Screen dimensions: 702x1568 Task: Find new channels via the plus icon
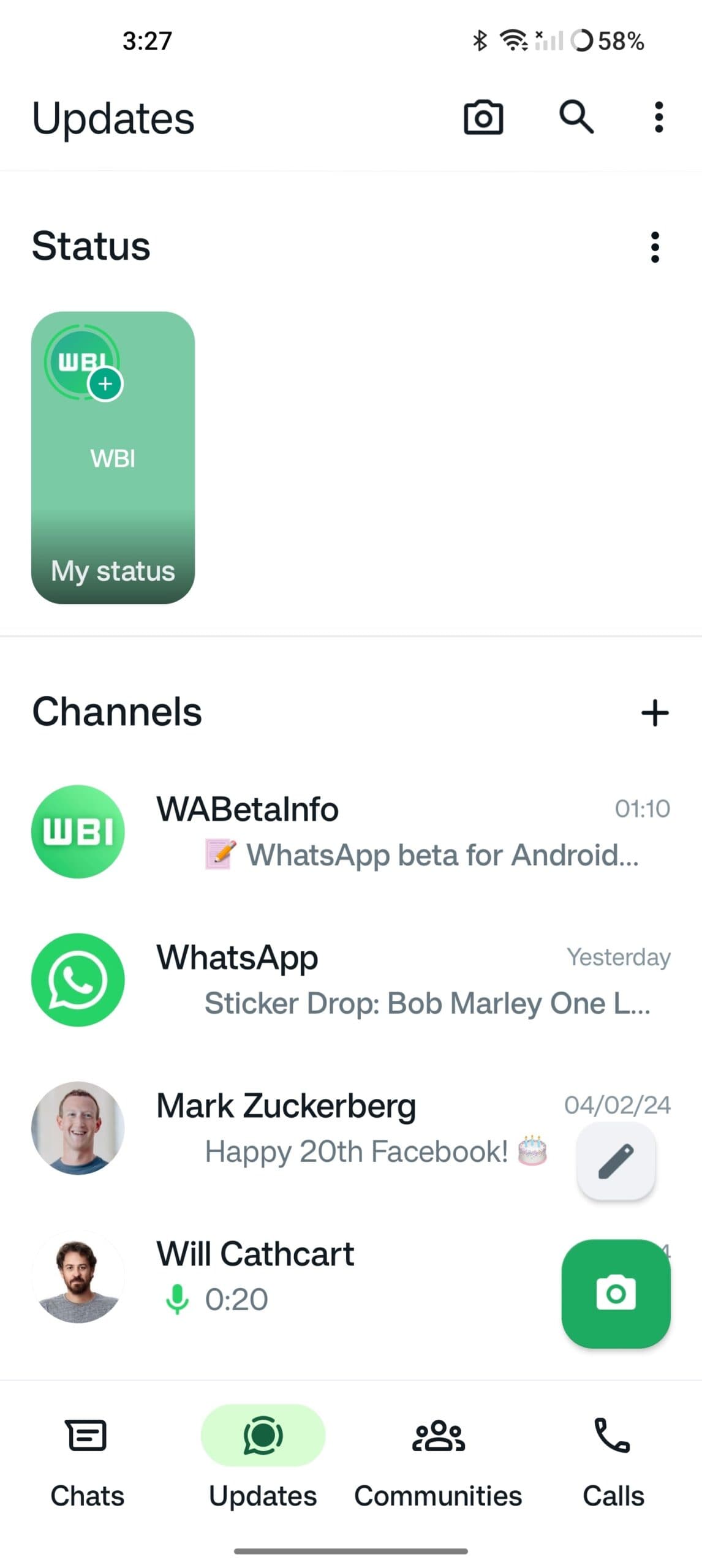[x=654, y=712]
